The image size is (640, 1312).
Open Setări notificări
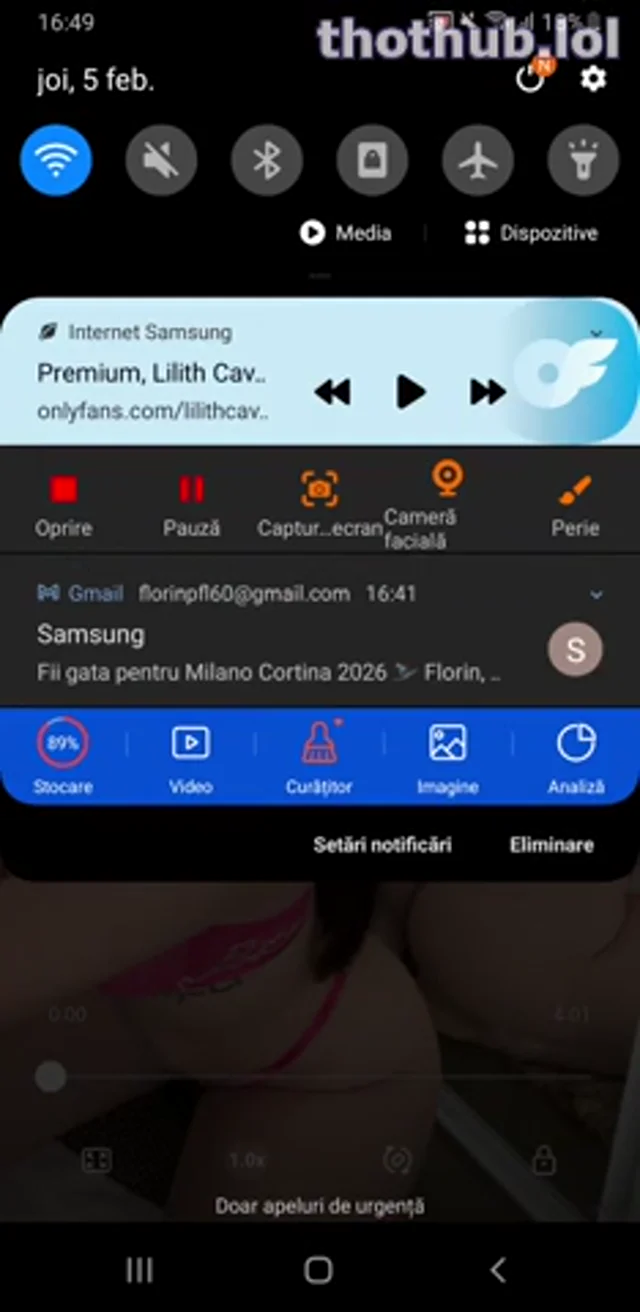[x=382, y=845]
